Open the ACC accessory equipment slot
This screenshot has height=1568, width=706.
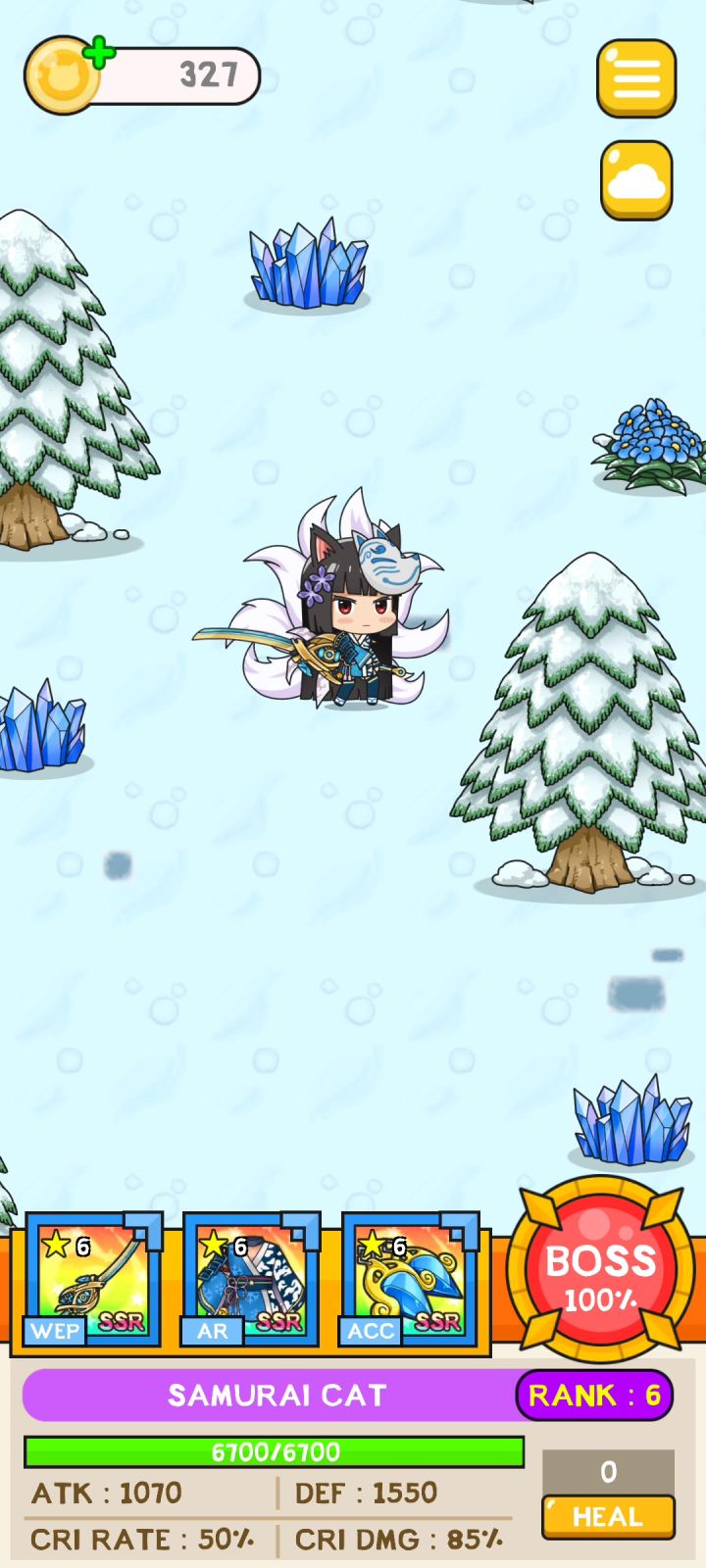[409, 1280]
